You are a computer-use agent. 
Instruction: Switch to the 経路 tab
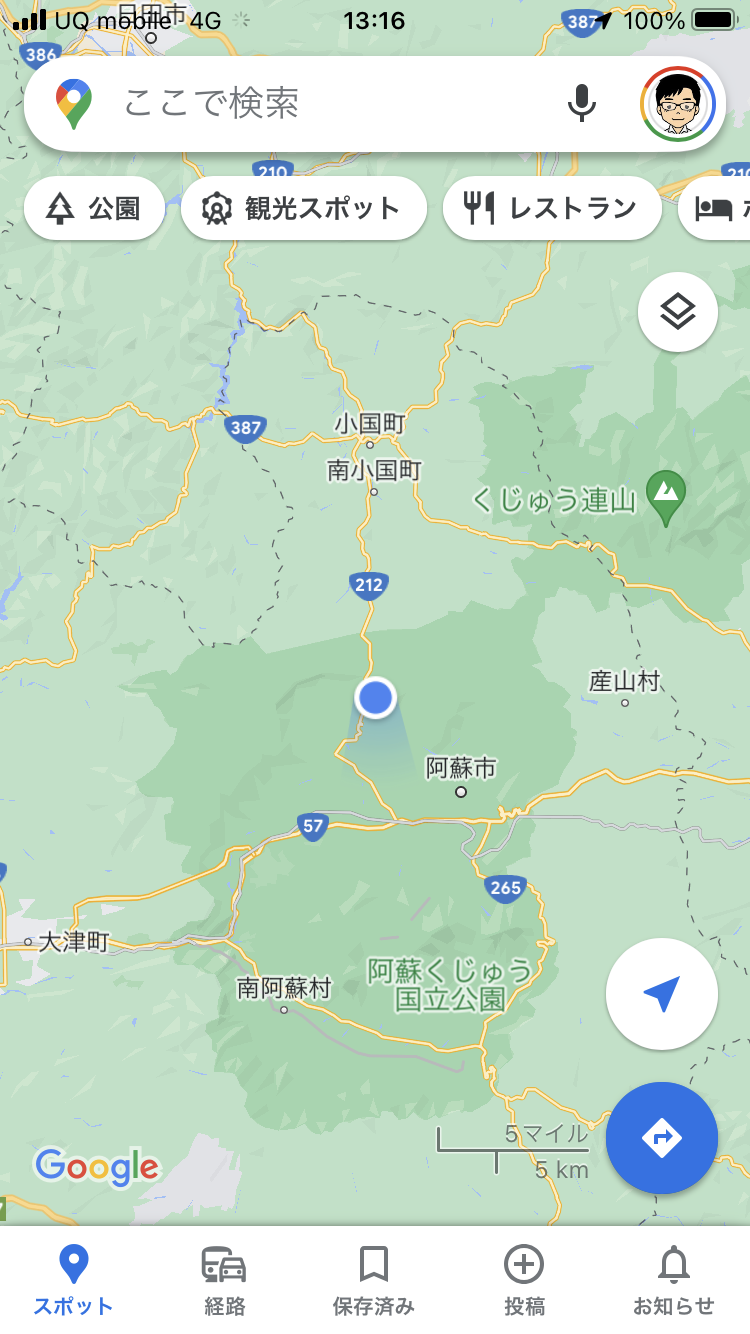[224, 1279]
